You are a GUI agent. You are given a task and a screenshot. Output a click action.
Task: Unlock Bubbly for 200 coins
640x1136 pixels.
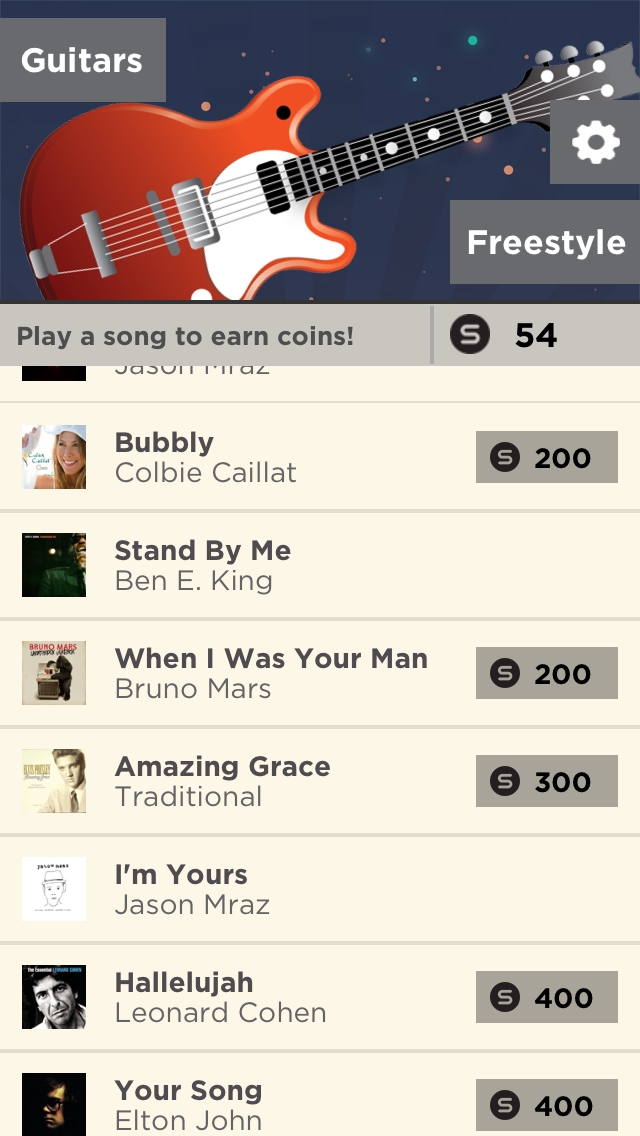(x=546, y=458)
